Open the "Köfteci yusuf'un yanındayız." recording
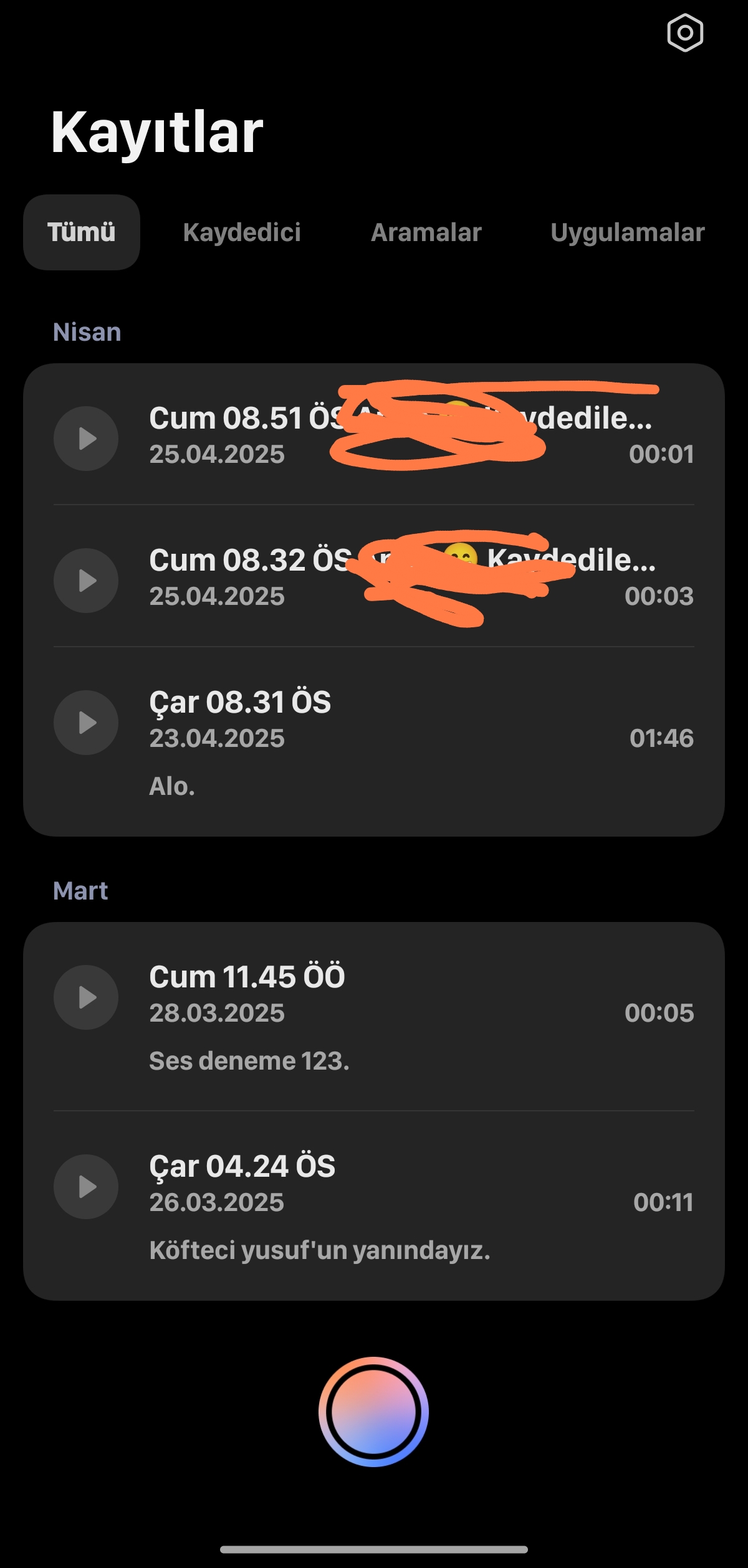748x1568 pixels. [x=374, y=1205]
